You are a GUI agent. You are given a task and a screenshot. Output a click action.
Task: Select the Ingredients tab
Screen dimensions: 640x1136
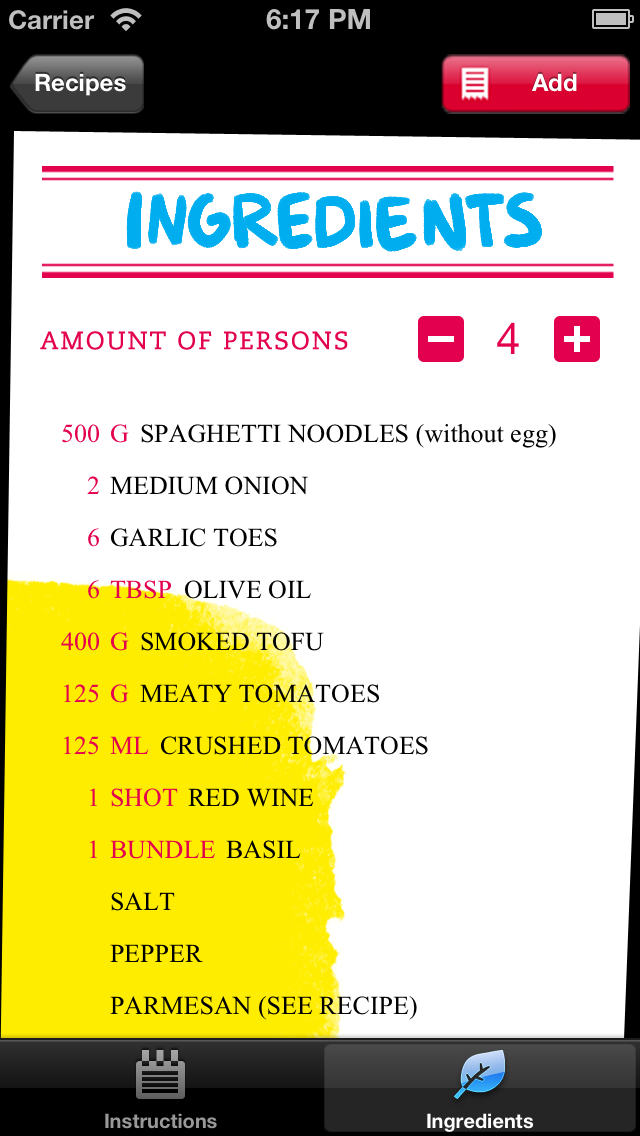[x=480, y=1089]
